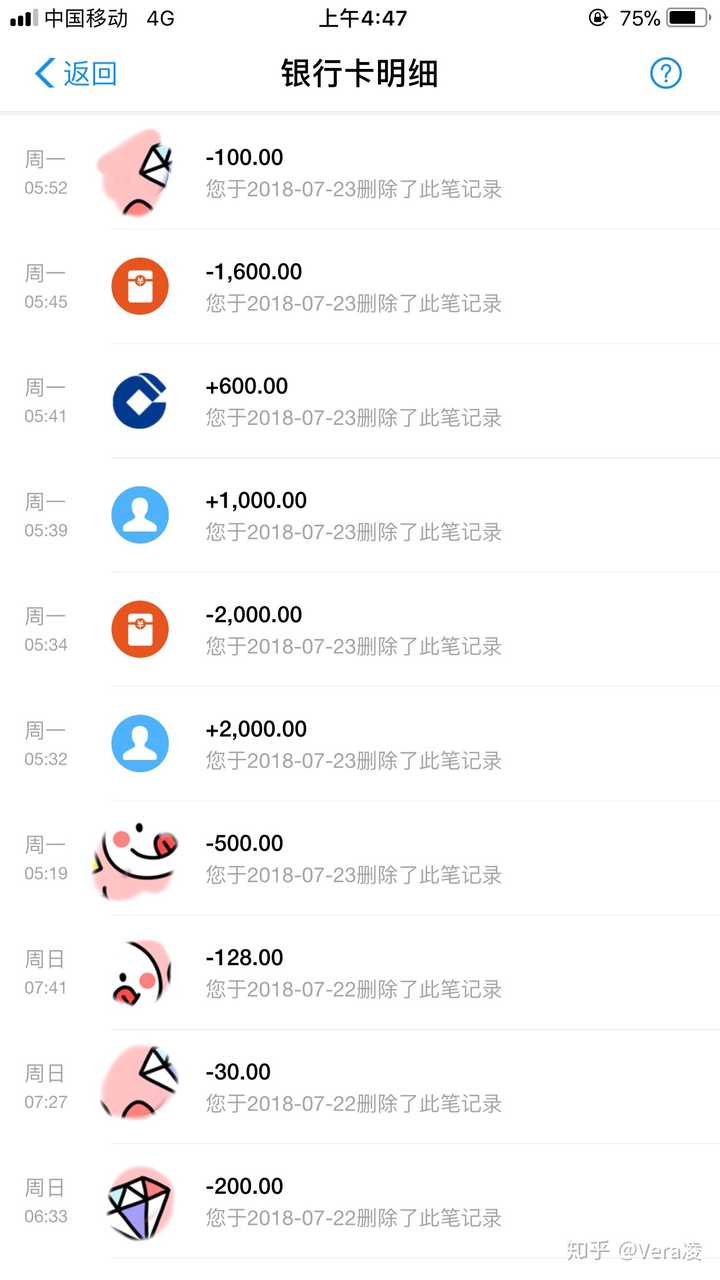The width and height of the screenshot is (720, 1280).
Task: Tap the 返回 back button
Action: pyautogui.click(x=77, y=73)
